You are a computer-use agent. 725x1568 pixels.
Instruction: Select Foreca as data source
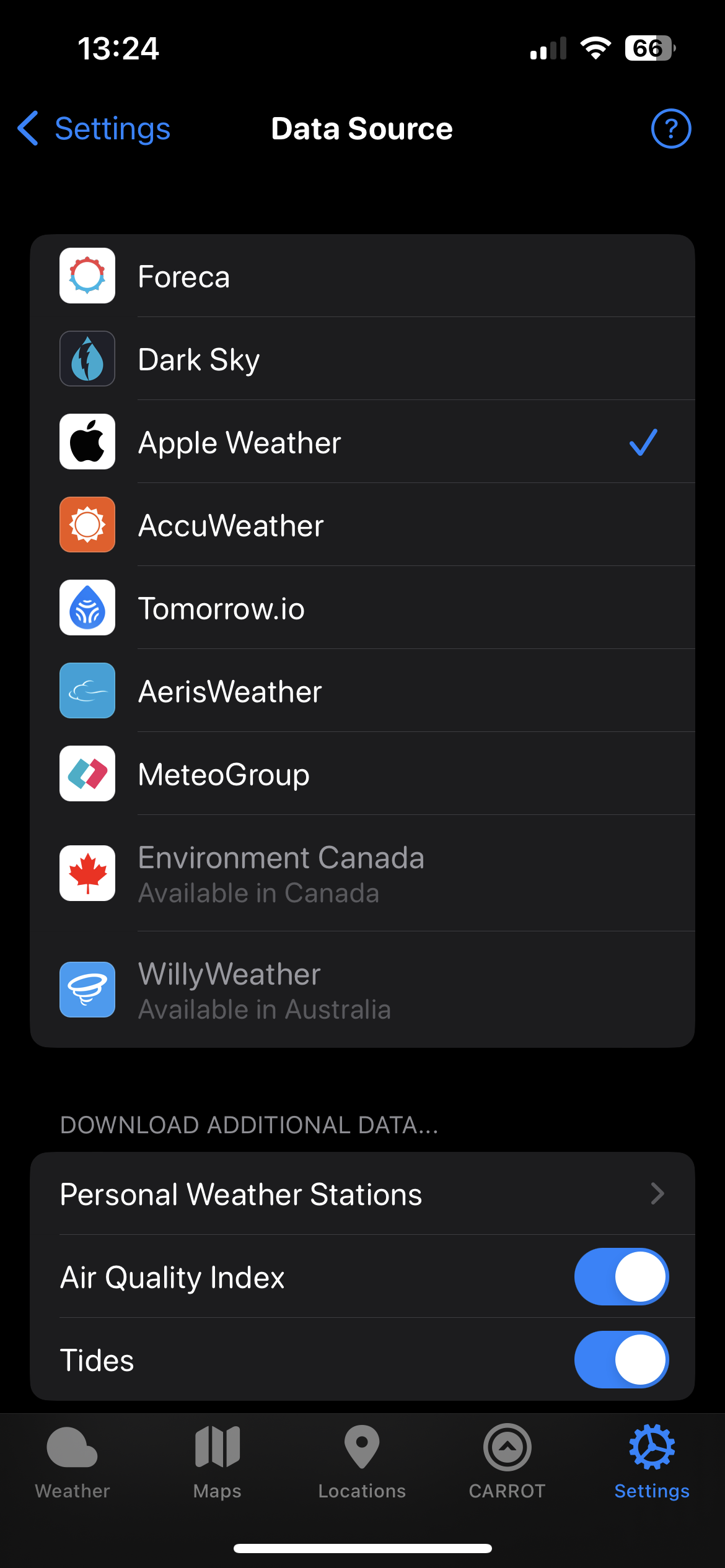[x=362, y=276]
